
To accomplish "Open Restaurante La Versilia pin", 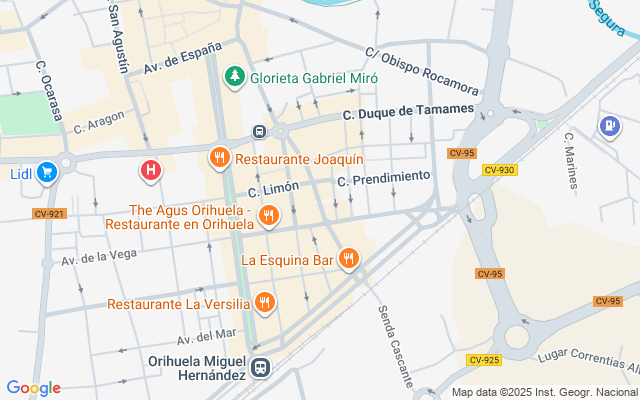I will coord(264,302).
